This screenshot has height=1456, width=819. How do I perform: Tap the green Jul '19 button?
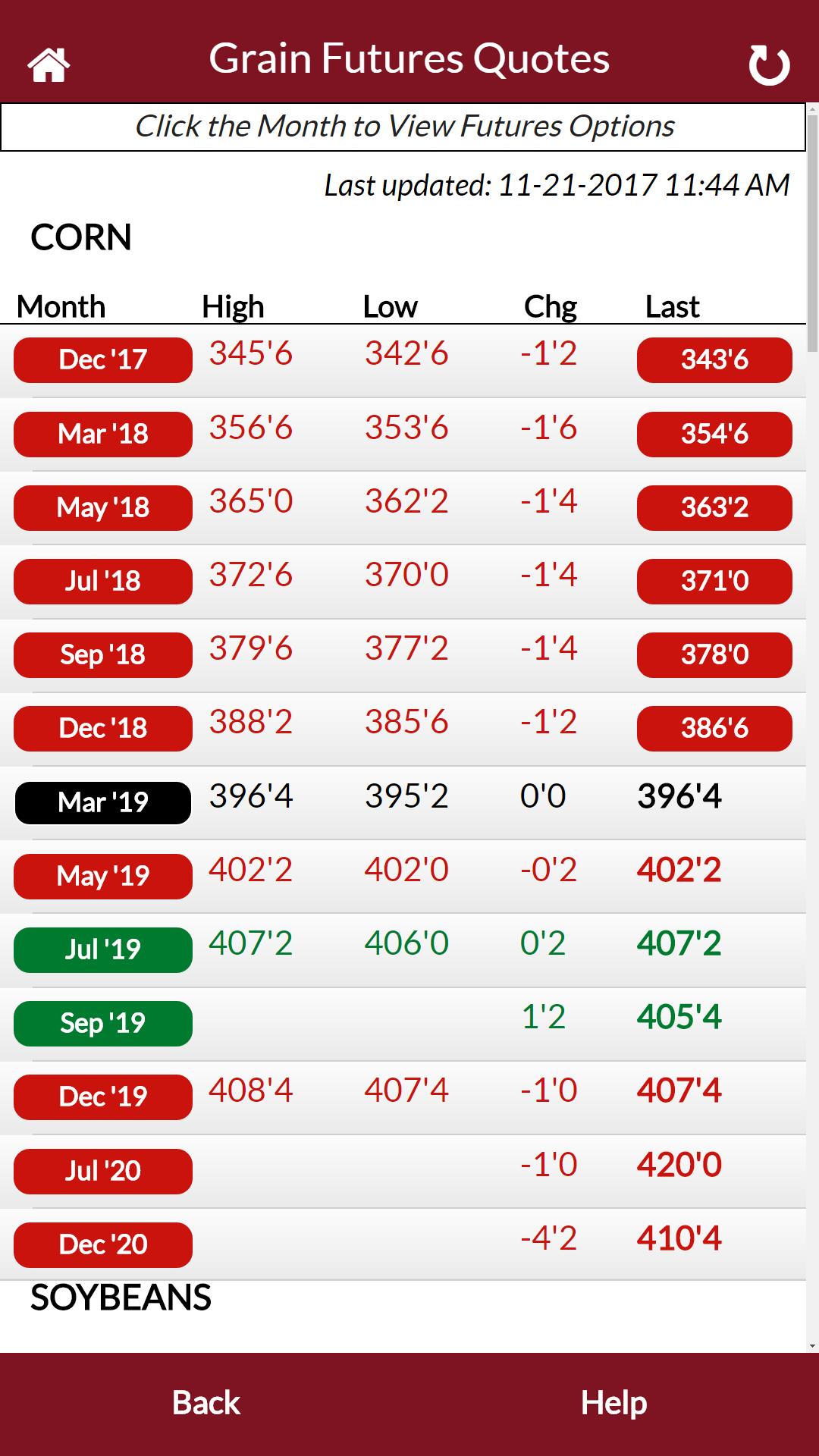pos(103,950)
